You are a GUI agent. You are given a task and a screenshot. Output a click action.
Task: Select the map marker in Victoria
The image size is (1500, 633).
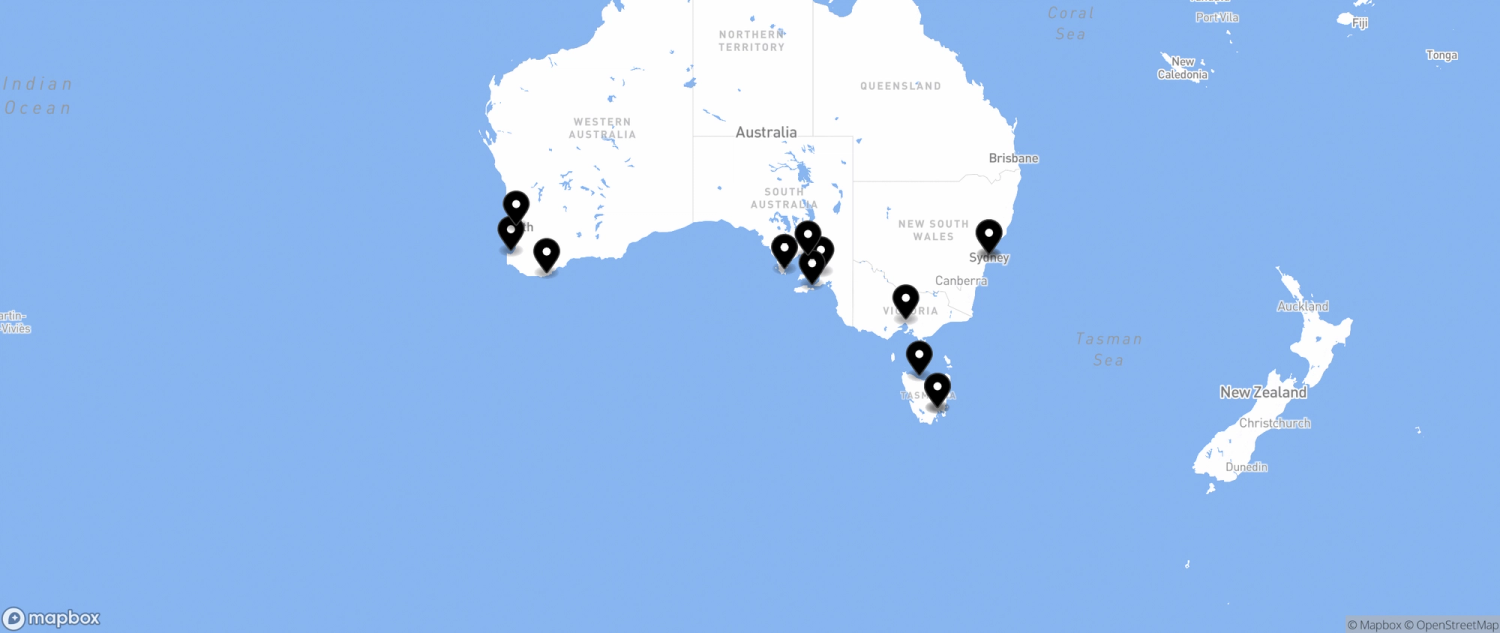pos(905,300)
